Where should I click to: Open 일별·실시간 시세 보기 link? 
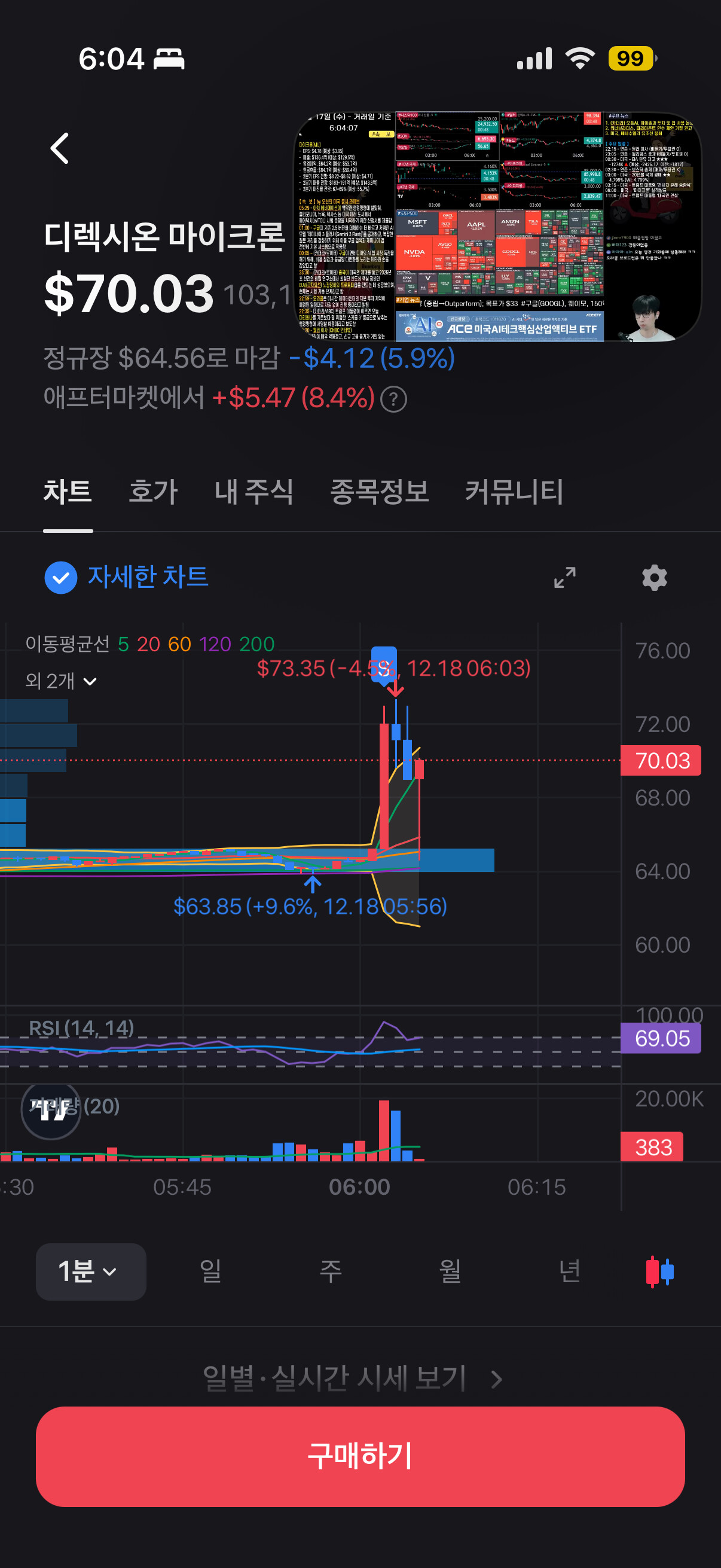pos(353,1378)
